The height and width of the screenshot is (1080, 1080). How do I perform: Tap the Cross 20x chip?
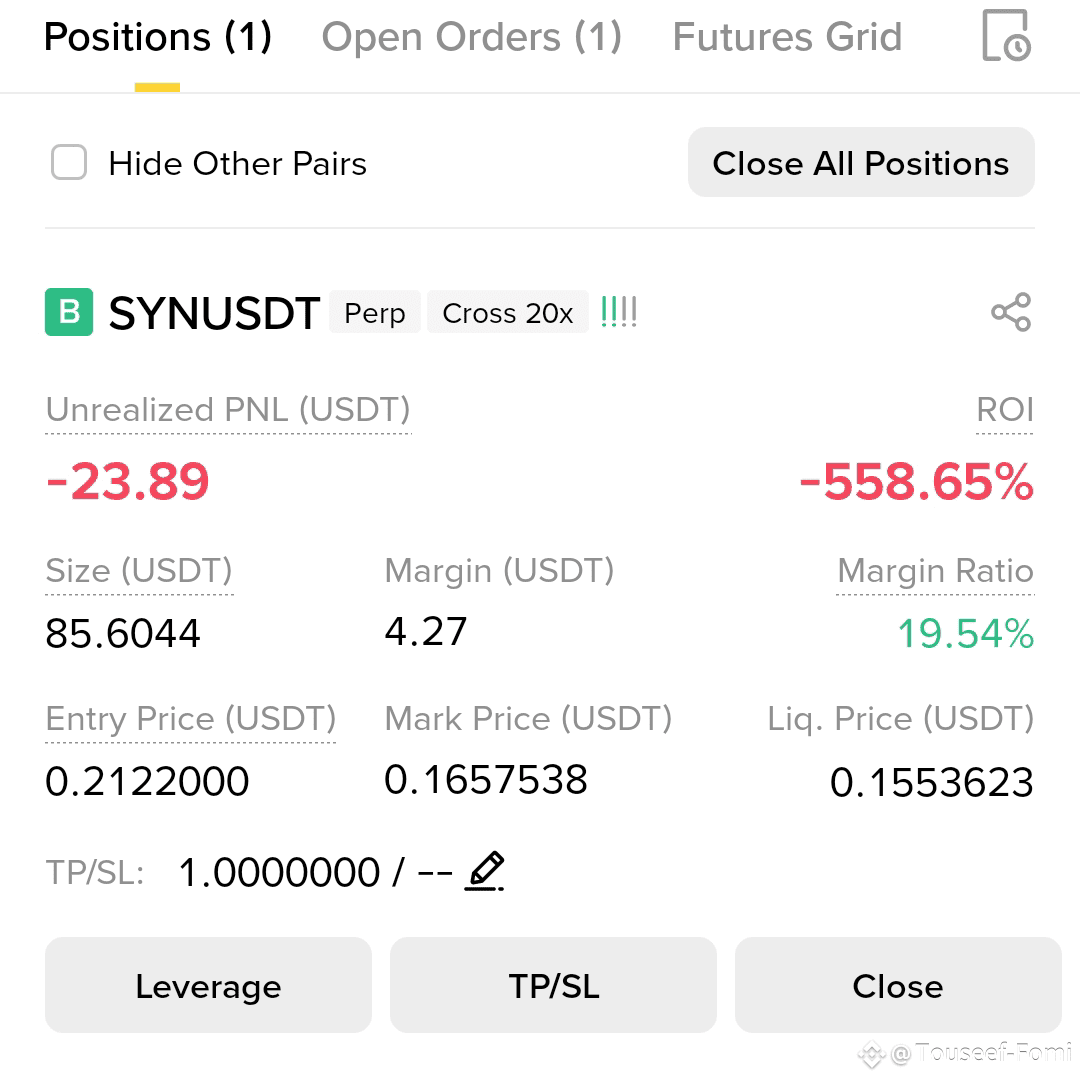click(x=508, y=313)
